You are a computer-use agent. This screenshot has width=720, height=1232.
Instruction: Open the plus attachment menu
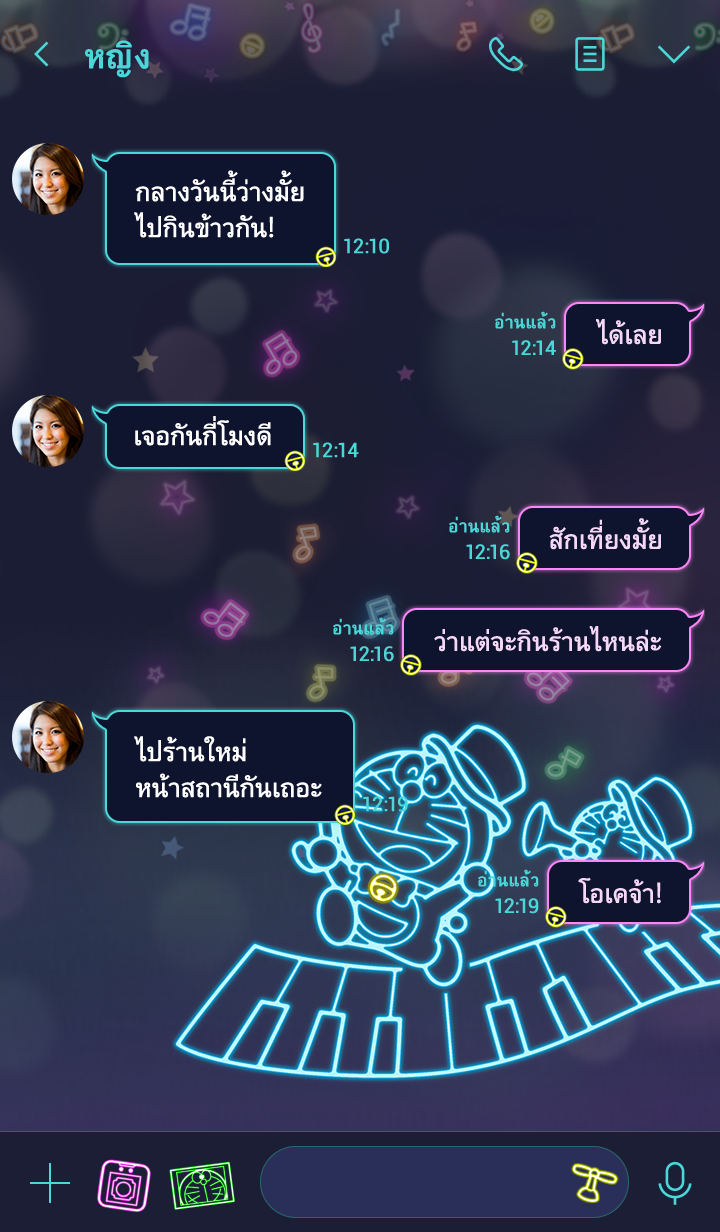click(x=50, y=1183)
